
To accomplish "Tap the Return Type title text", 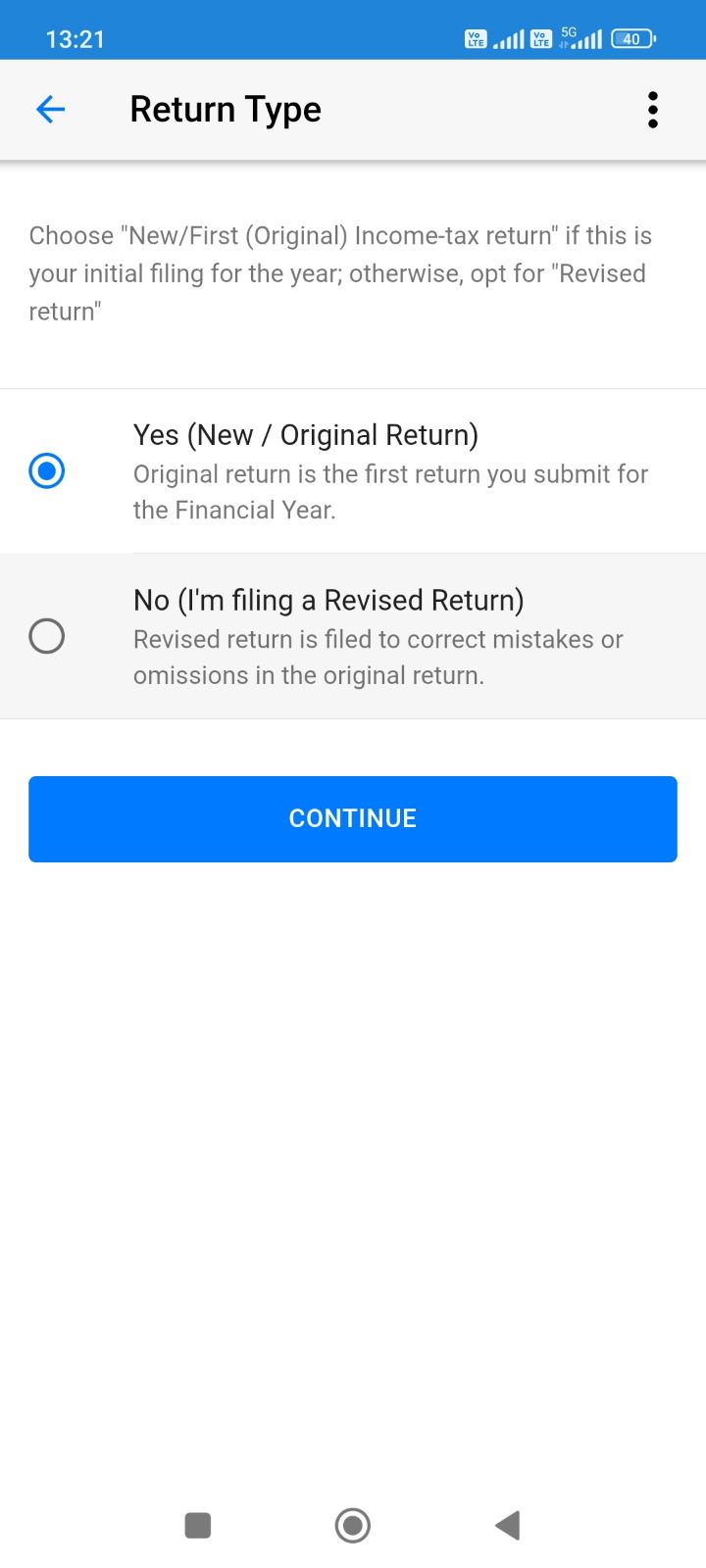I will click(x=225, y=109).
